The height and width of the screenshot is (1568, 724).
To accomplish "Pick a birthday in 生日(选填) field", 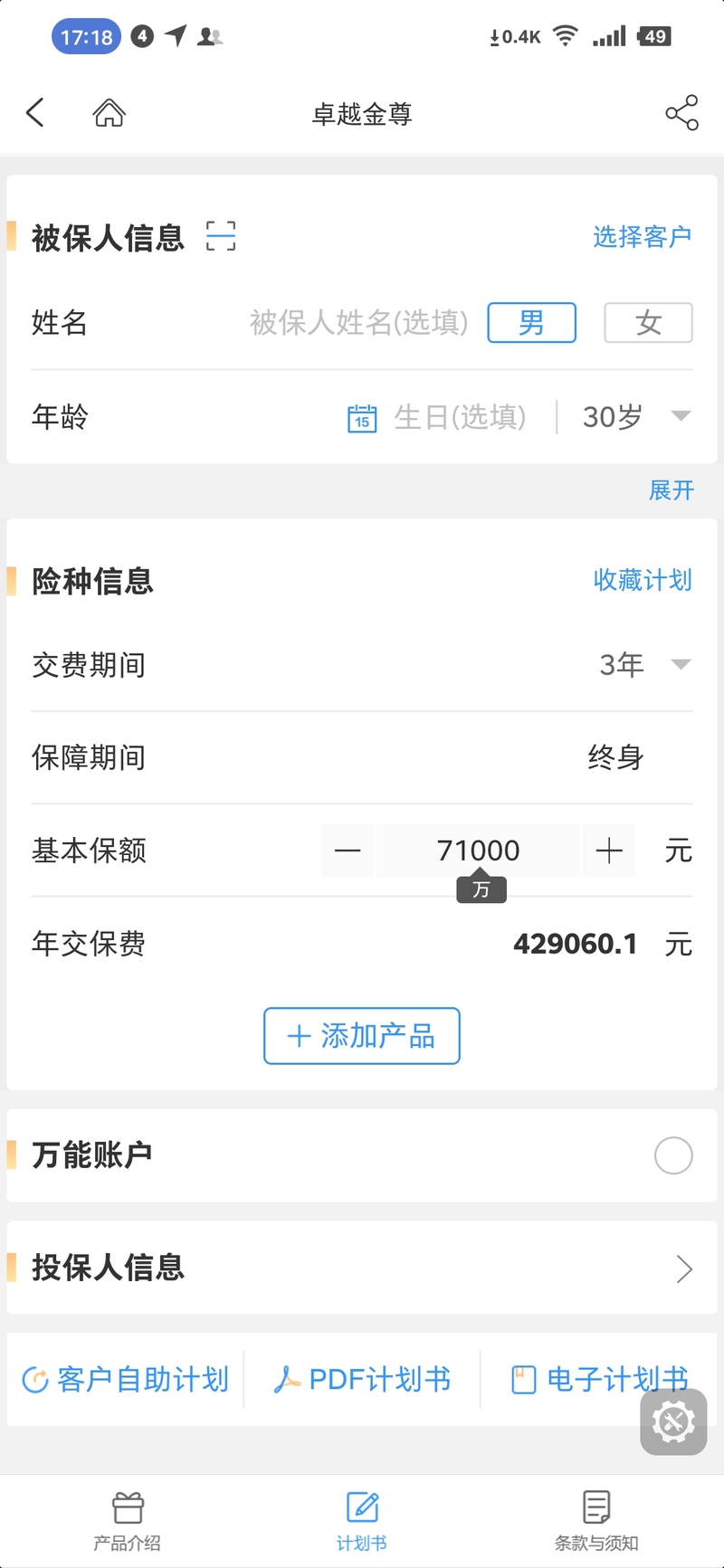I will tap(438, 417).
